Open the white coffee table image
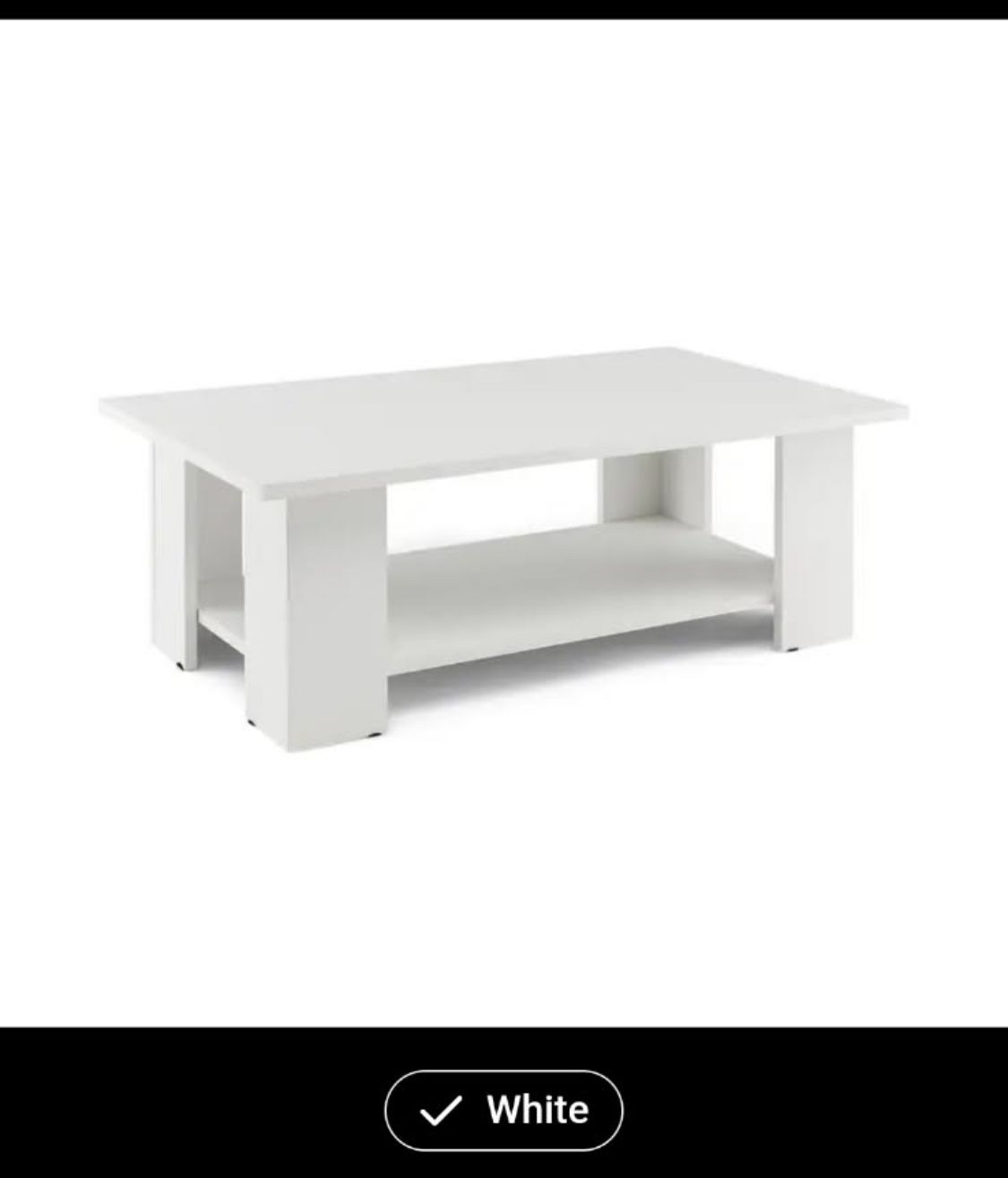Screen dimensions: 1008x1178 click(x=504, y=523)
